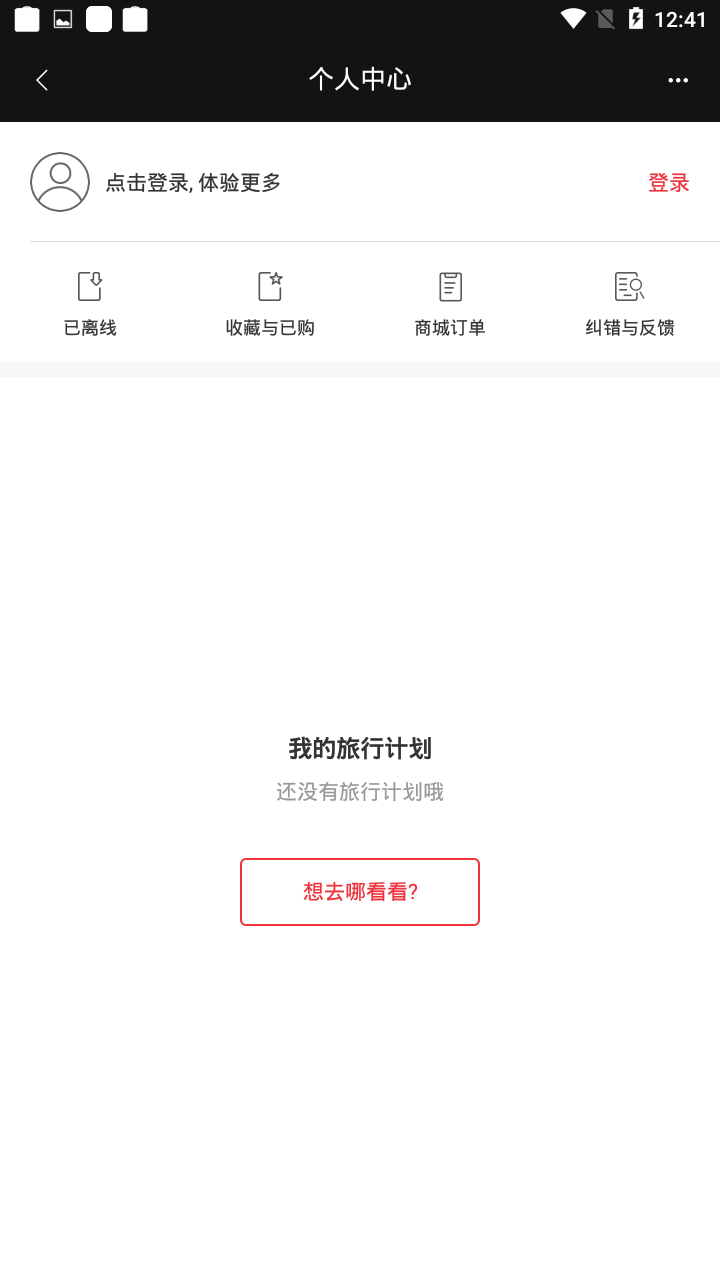Open the 商城订单 store orders icon
Screen dimensions: 720x1280
pyautogui.click(x=449, y=285)
